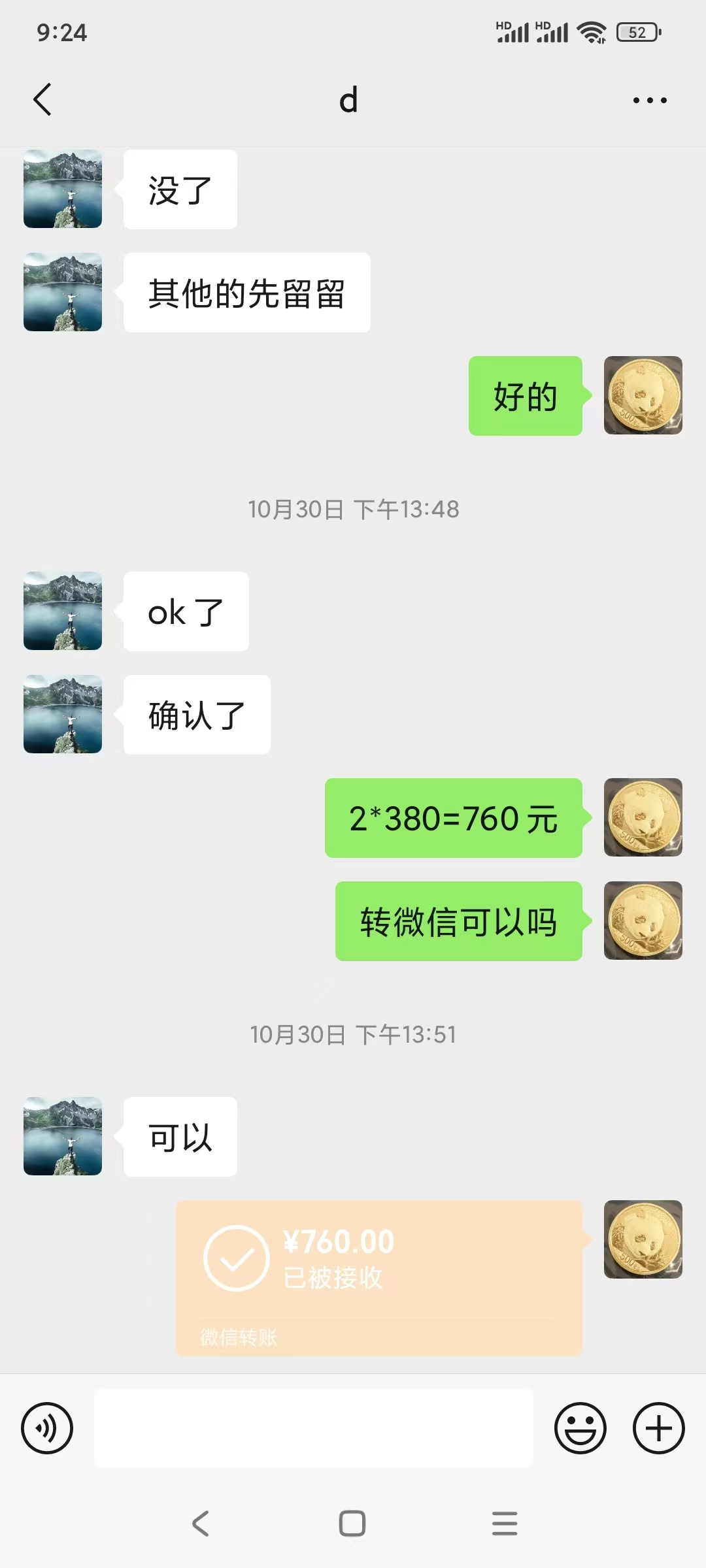The width and height of the screenshot is (706, 1568).
Task: Open the chat info overflow menu
Action: pos(650,101)
